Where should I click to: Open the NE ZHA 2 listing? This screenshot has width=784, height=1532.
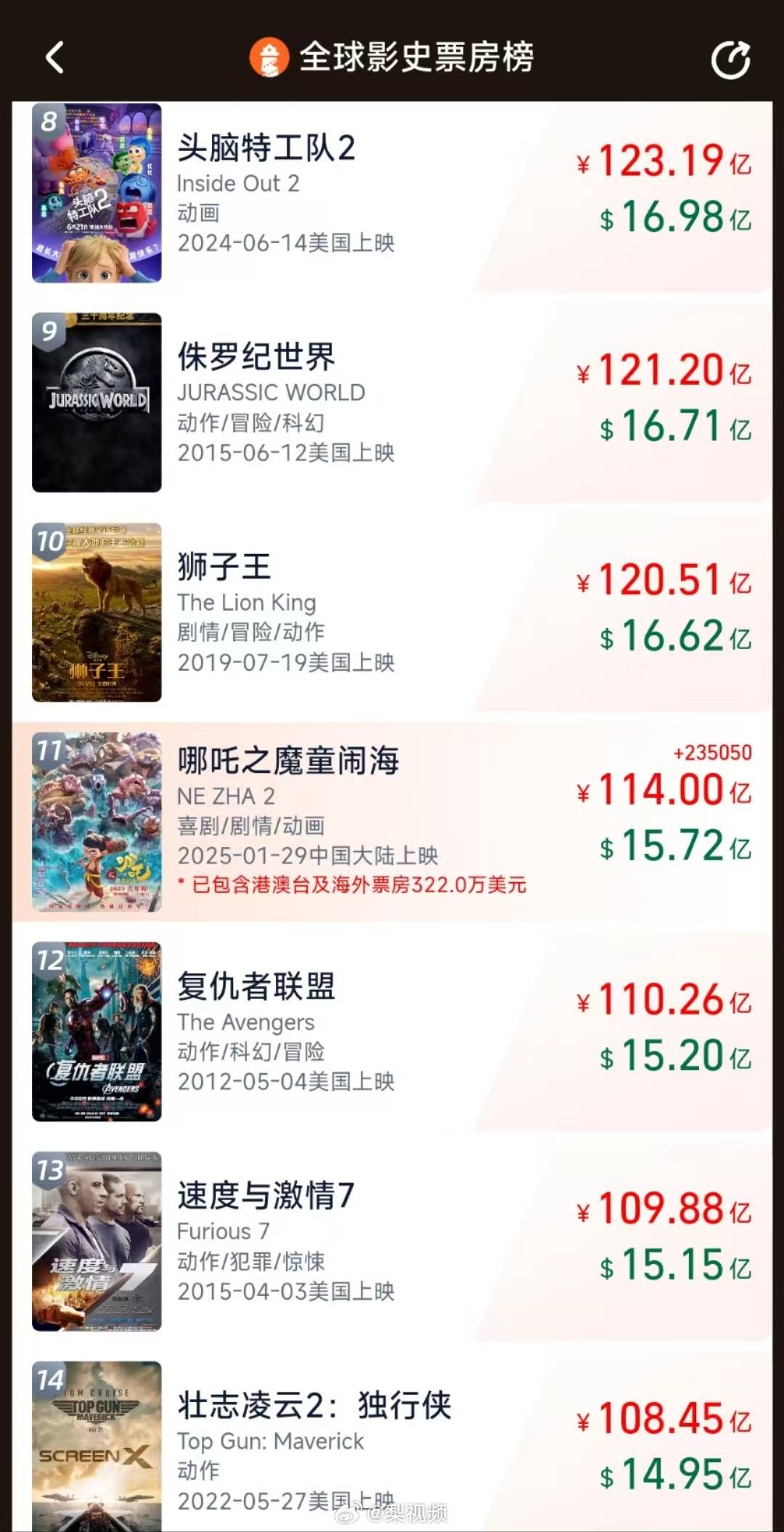(392, 821)
